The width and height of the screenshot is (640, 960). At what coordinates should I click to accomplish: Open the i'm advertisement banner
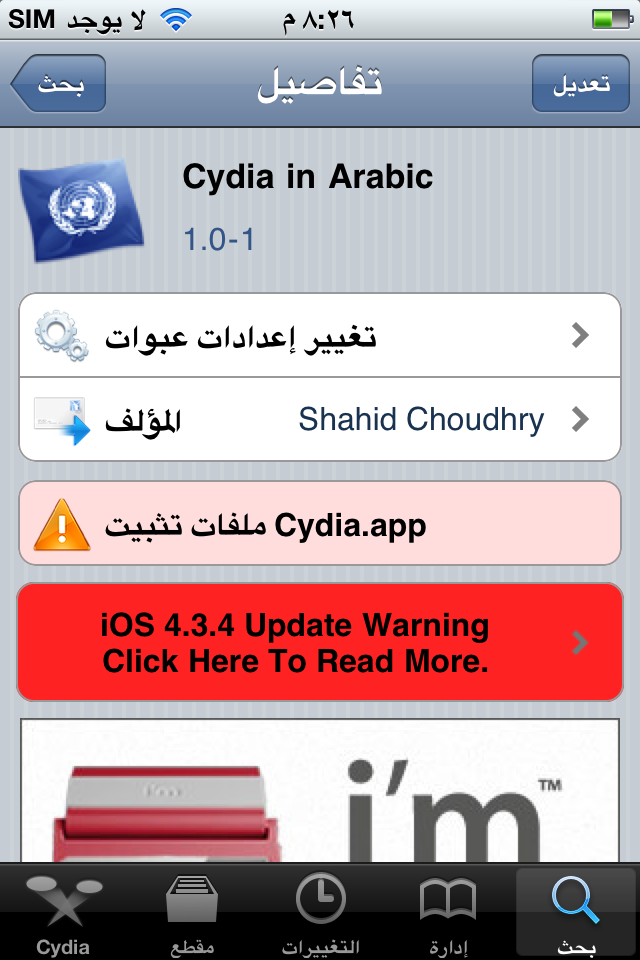click(x=320, y=790)
